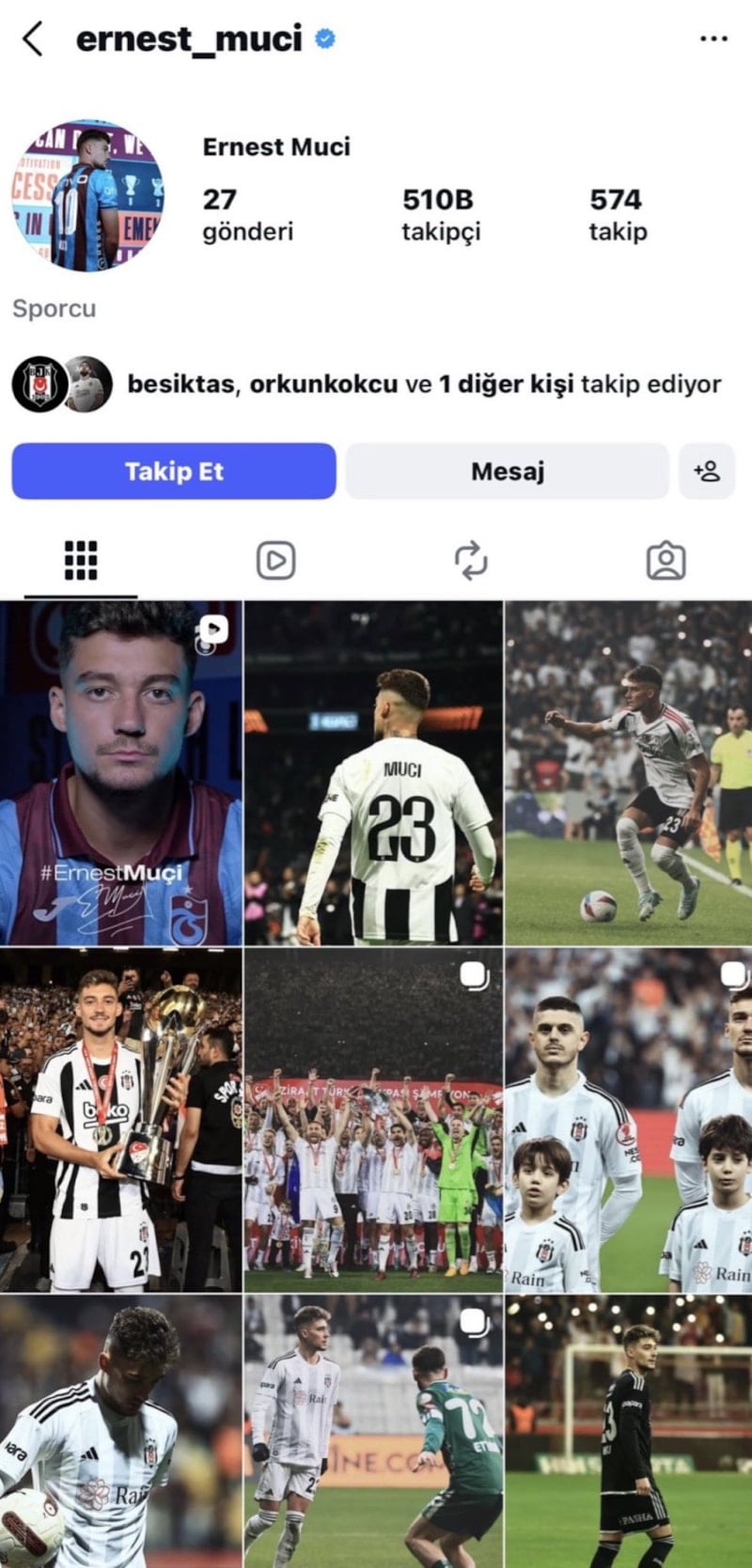Tap the Takip Et follow button
The image size is (752, 1568).
174,471
